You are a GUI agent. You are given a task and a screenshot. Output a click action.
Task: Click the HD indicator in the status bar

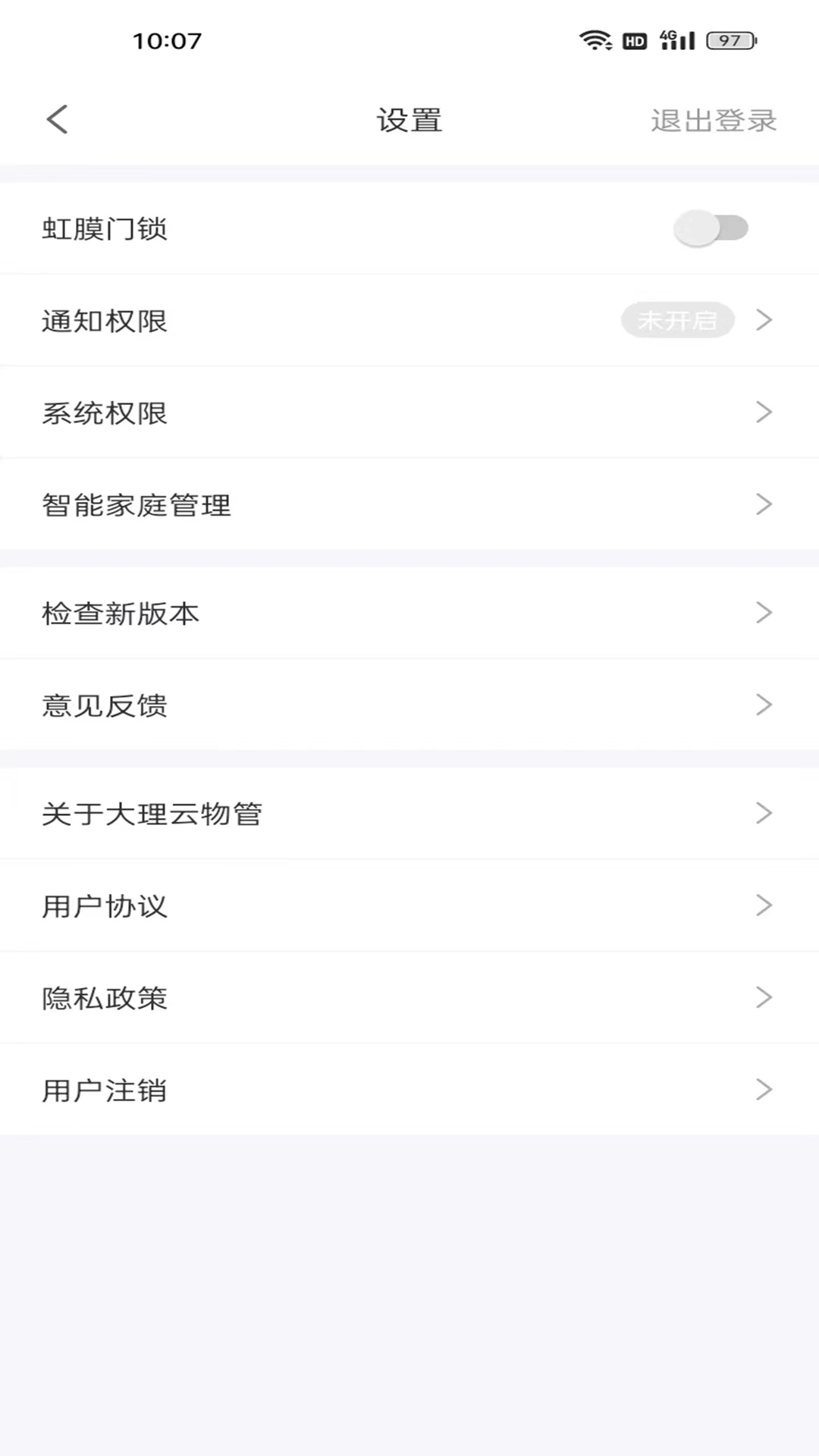coord(634,40)
